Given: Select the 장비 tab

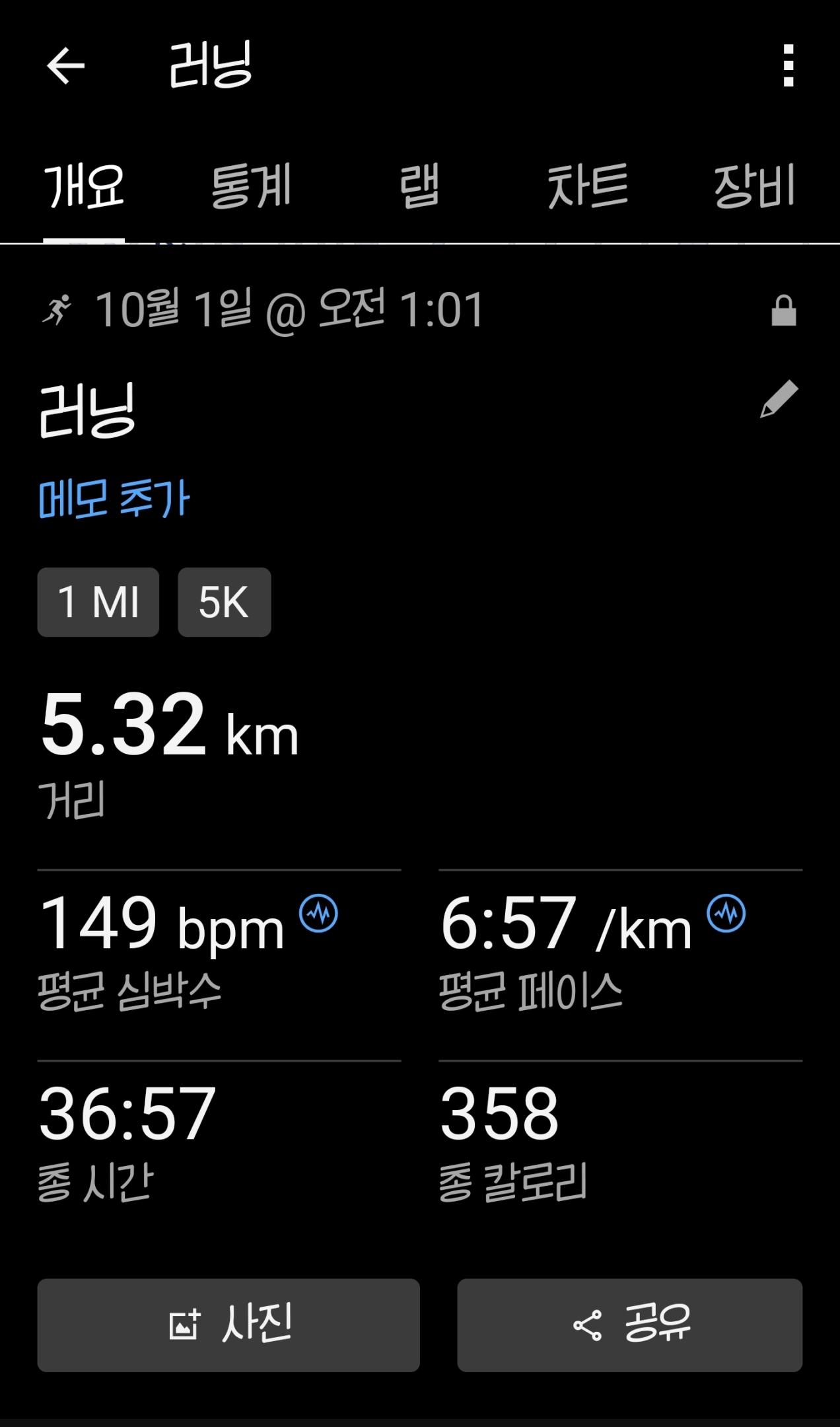Looking at the screenshot, I should tap(755, 186).
